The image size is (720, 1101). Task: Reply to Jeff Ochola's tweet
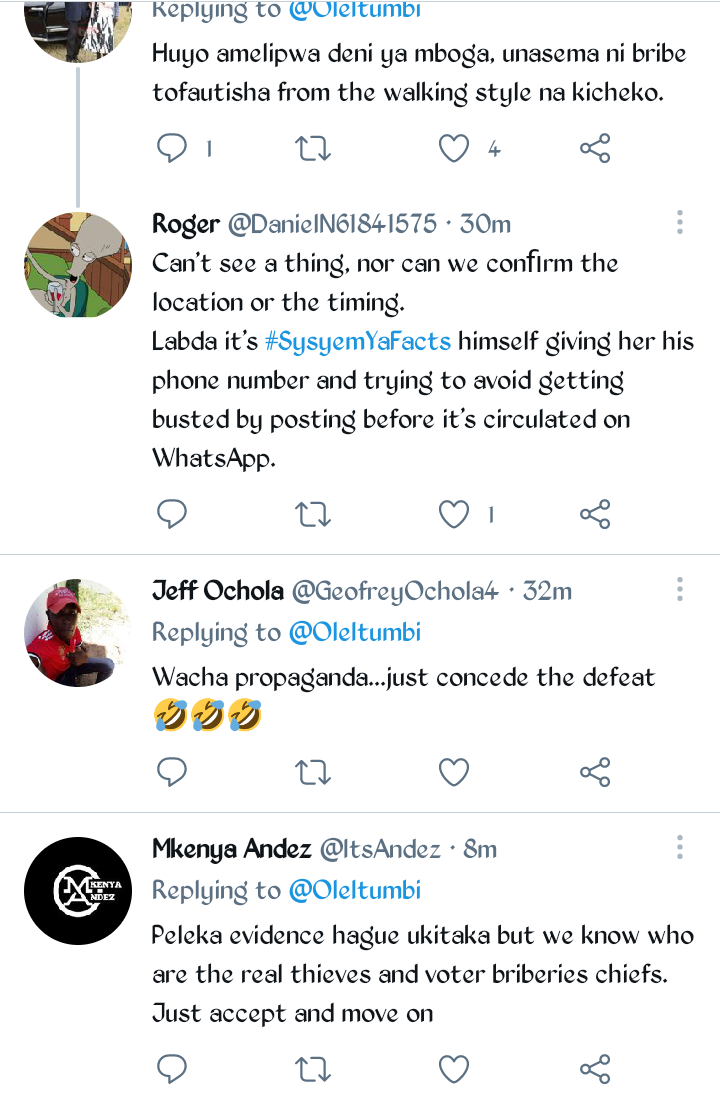point(172,771)
